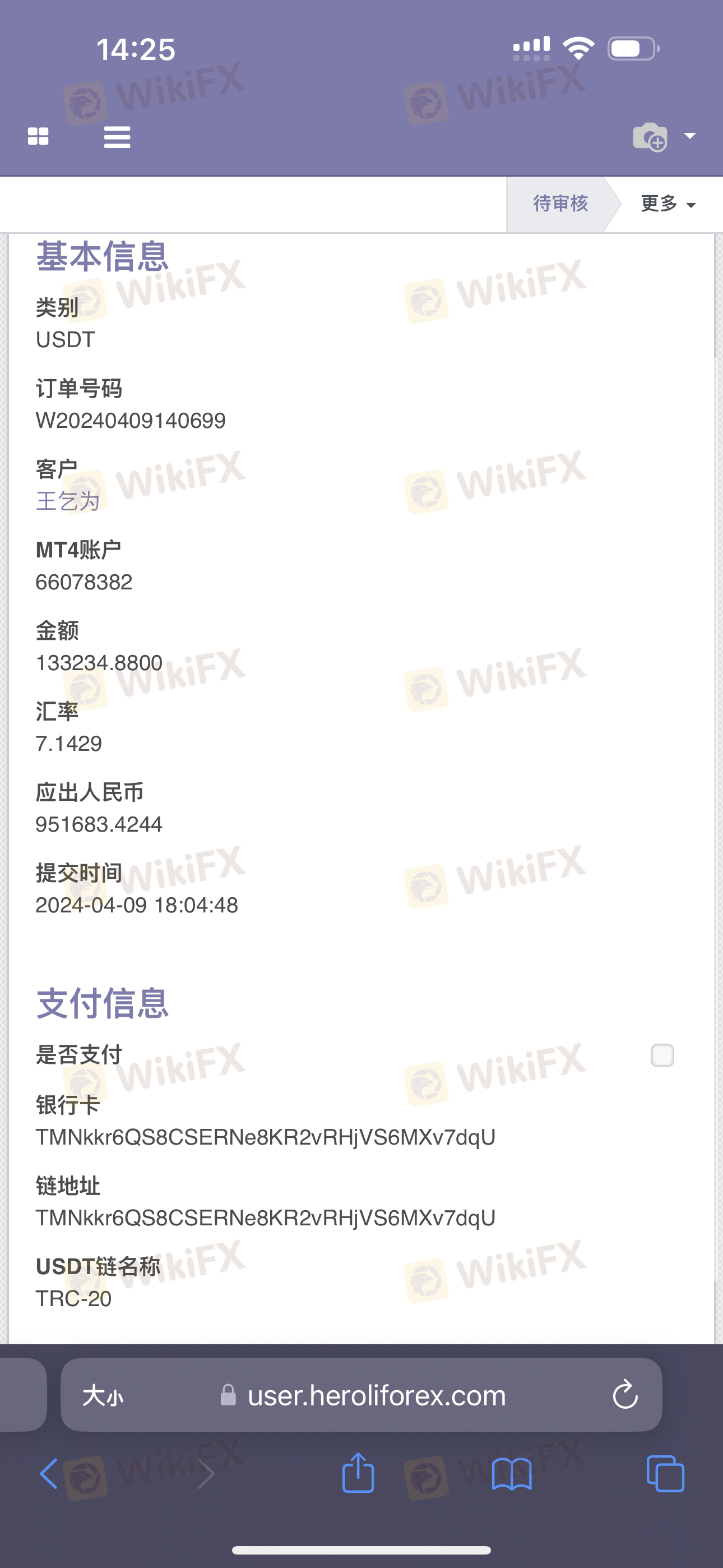723x1568 pixels.
Task: Select the 待审核 status step
Action: [x=560, y=204]
